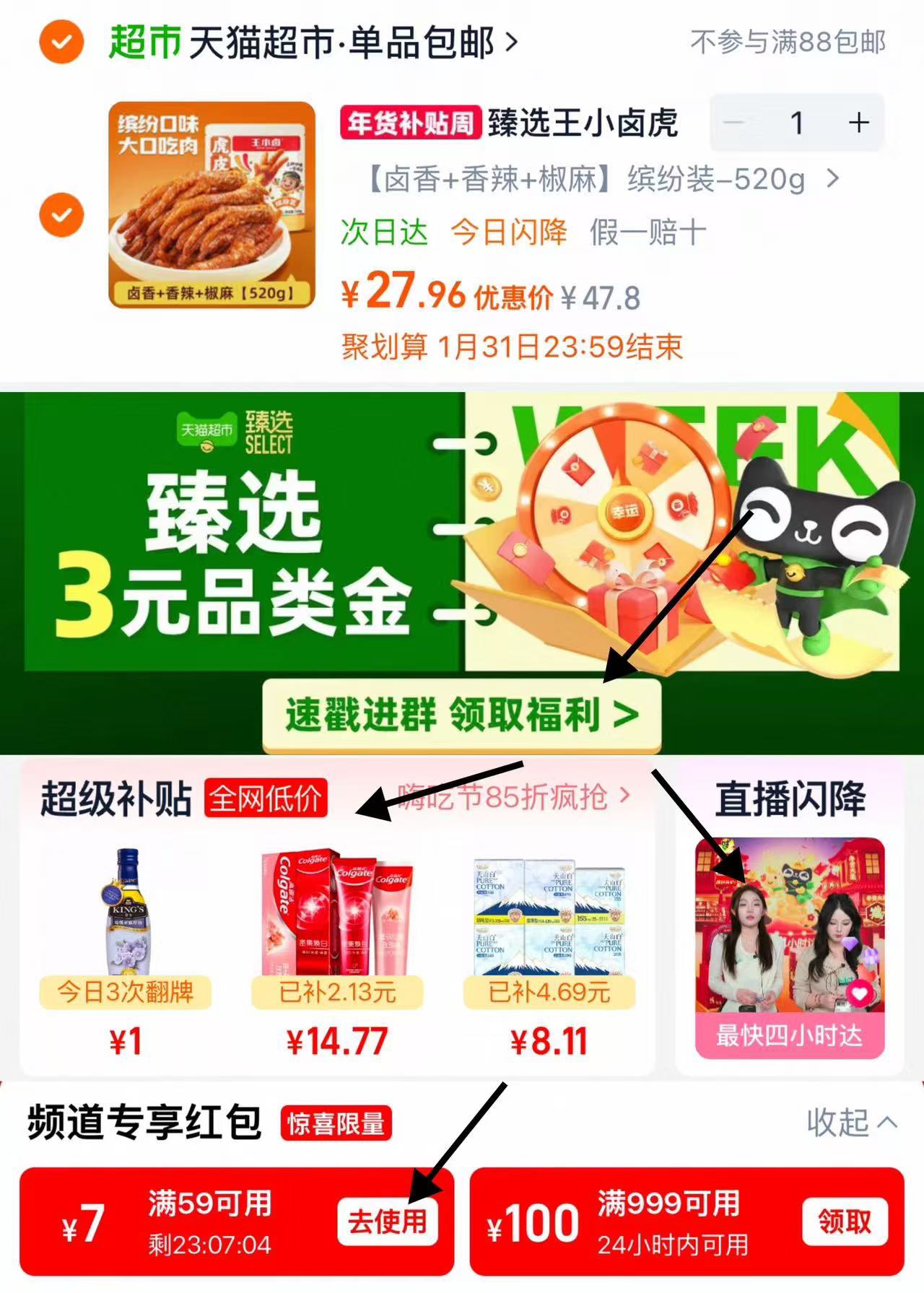Open 嗨吃节85折疯抢 promotion link
Screen dimensions: 924x1293
[514, 797]
